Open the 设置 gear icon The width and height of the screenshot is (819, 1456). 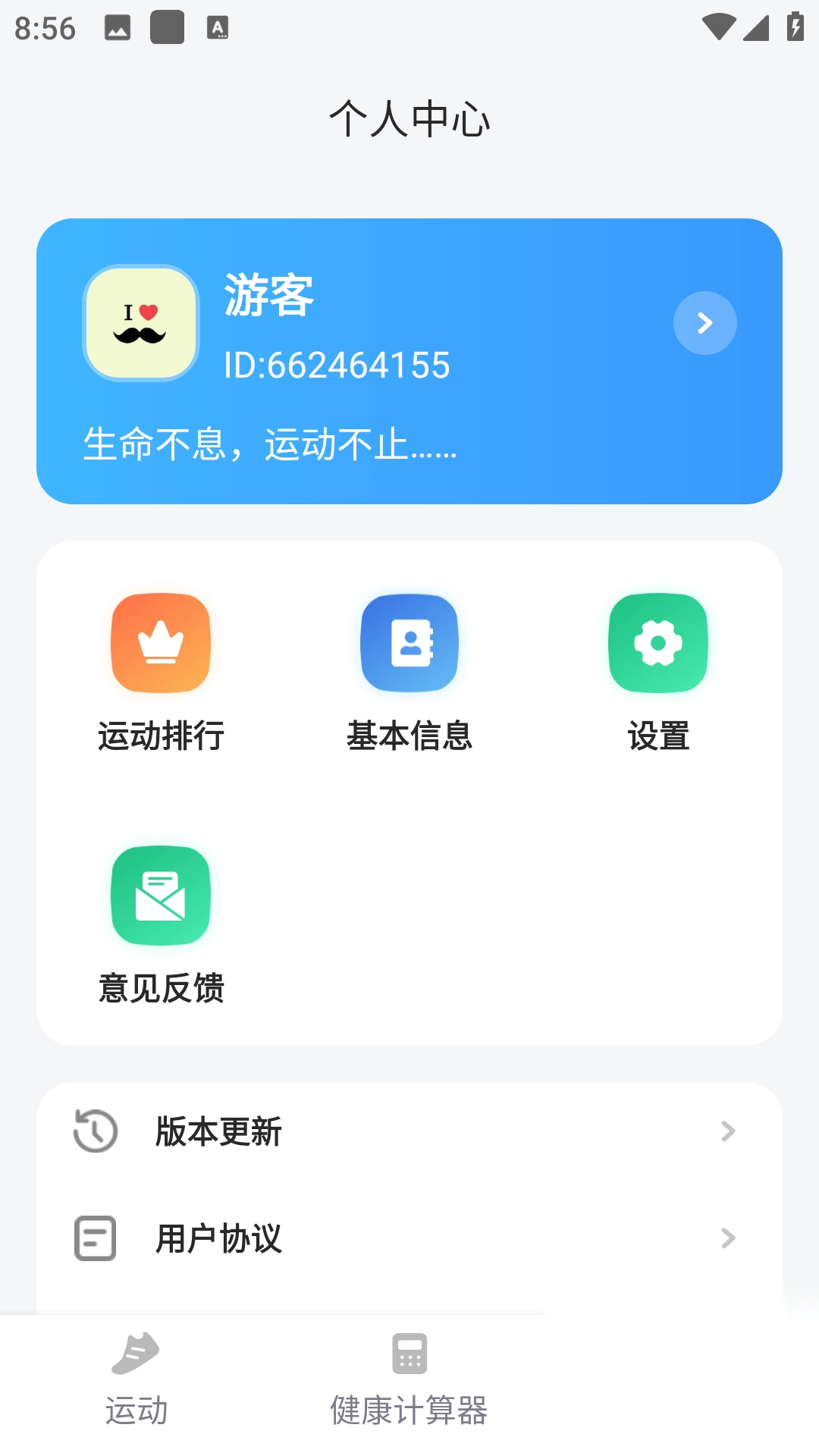pyautogui.click(x=658, y=642)
